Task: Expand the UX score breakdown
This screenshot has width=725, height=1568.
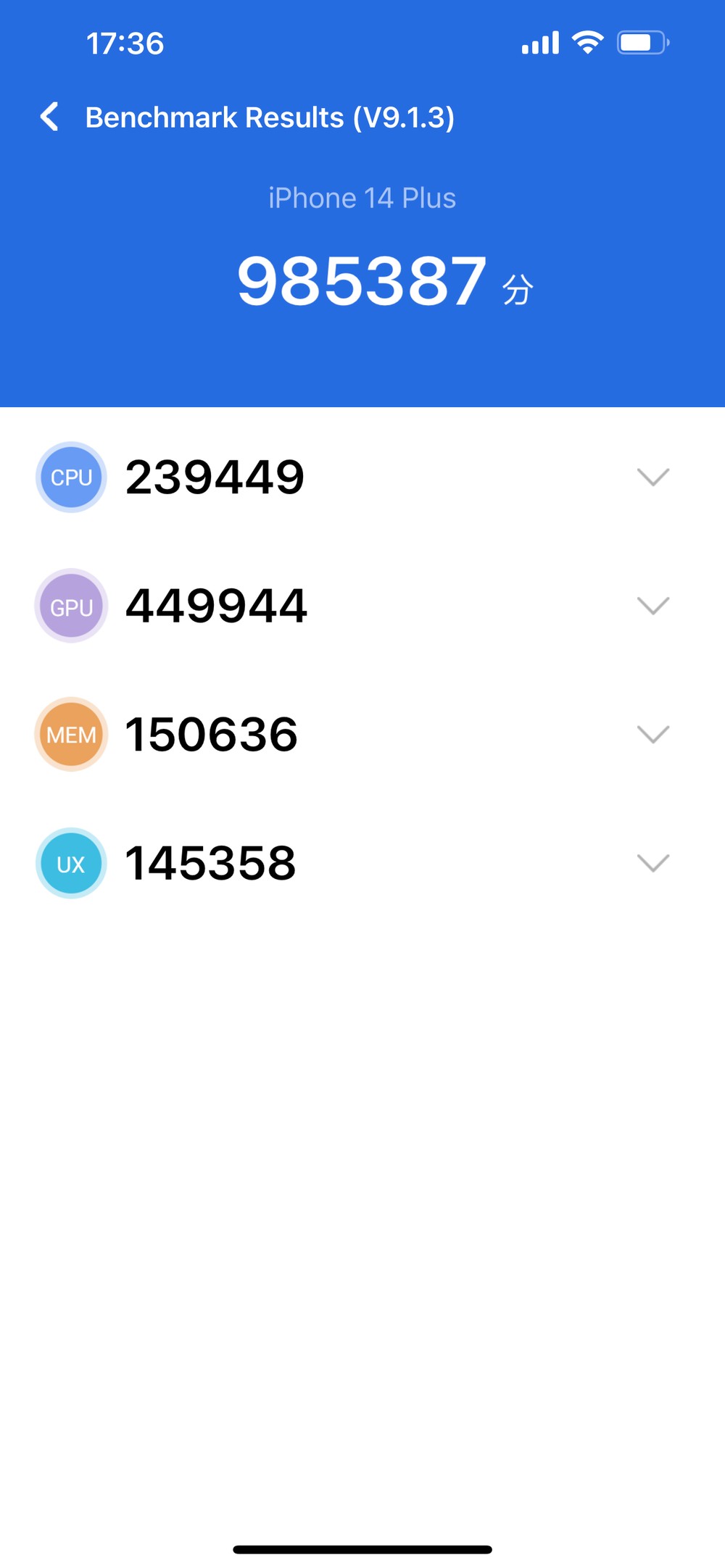Action: click(652, 863)
